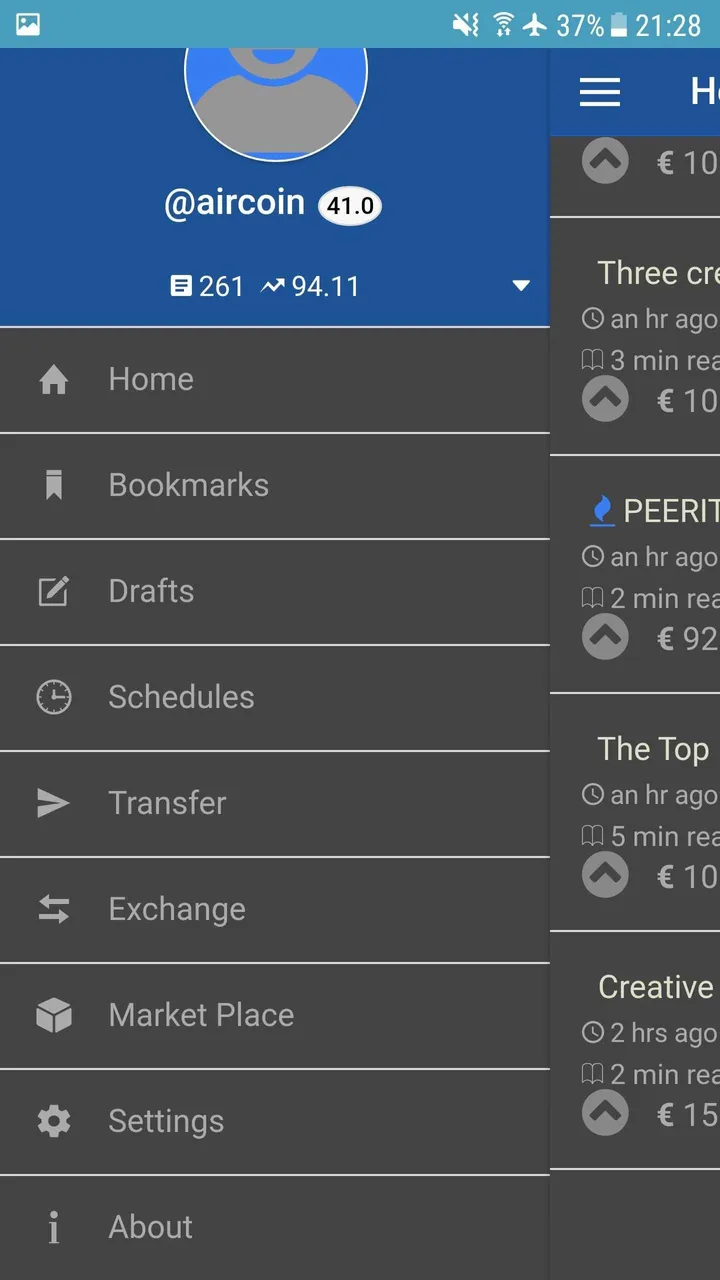Viewport: 720px width, 1280px height.
Task: Expand the account dropdown arrow
Action: [521, 286]
